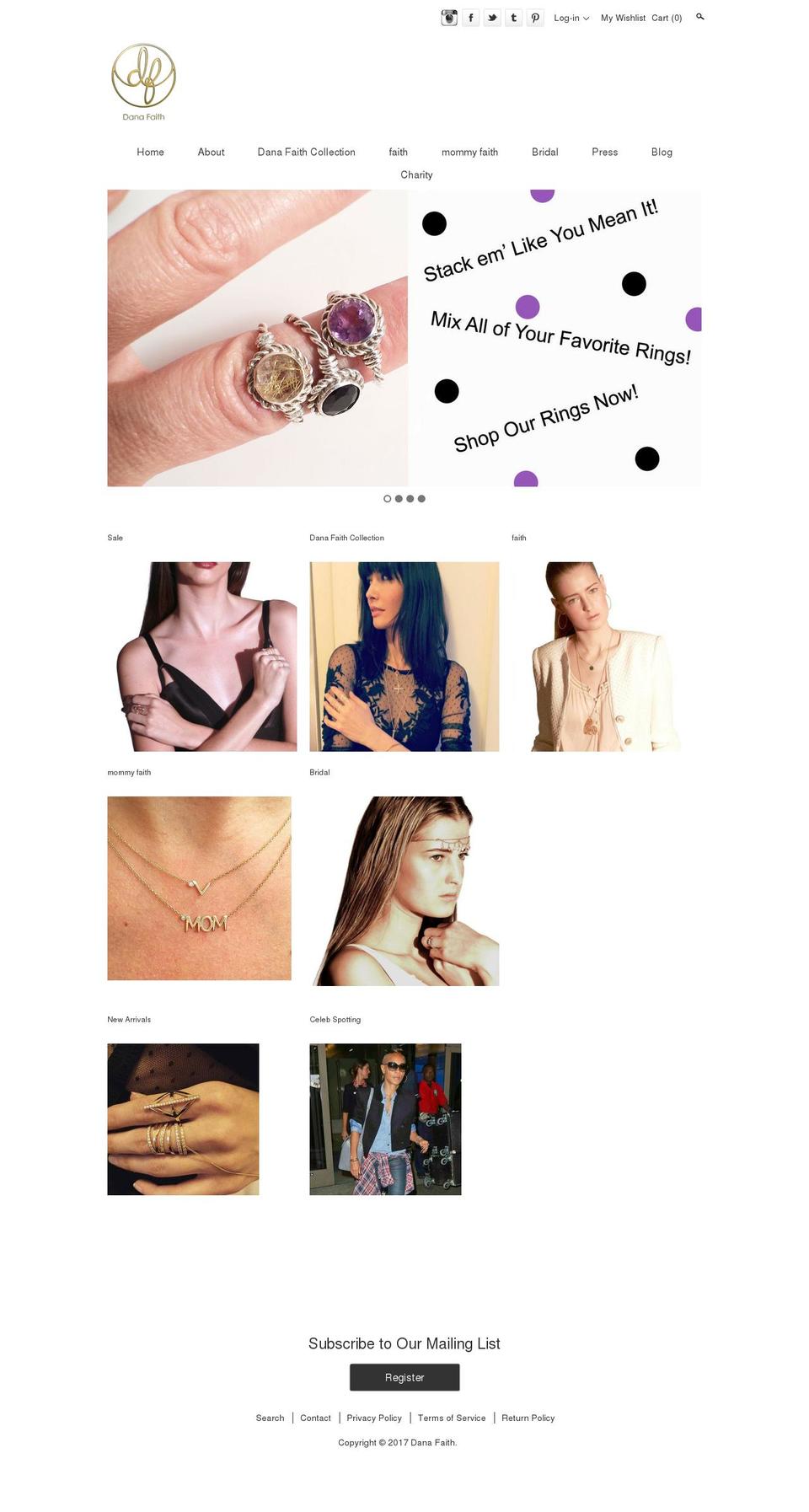Screen dimensions: 809x1512
Task: Click the Celeb Spotting category image
Action: point(385,1118)
